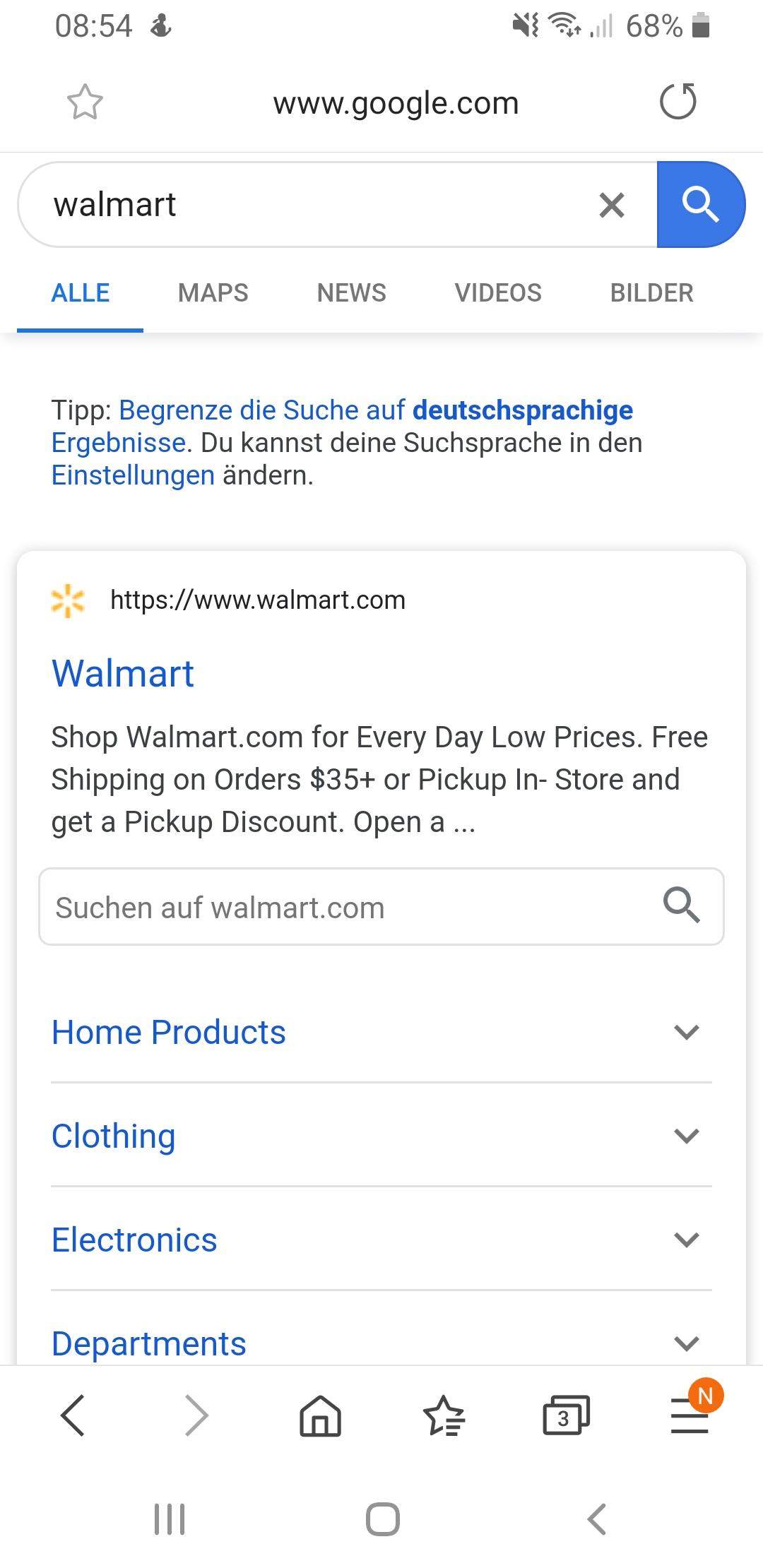The height and width of the screenshot is (1568, 763).
Task: Go to the browser home page
Action: pyautogui.click(x=320, y=1415)
